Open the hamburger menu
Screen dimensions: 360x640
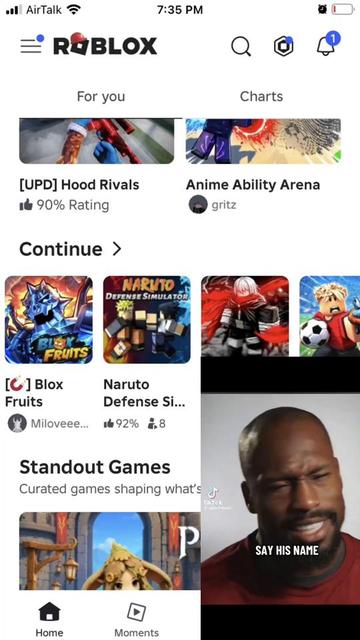[x=31, y=45]
